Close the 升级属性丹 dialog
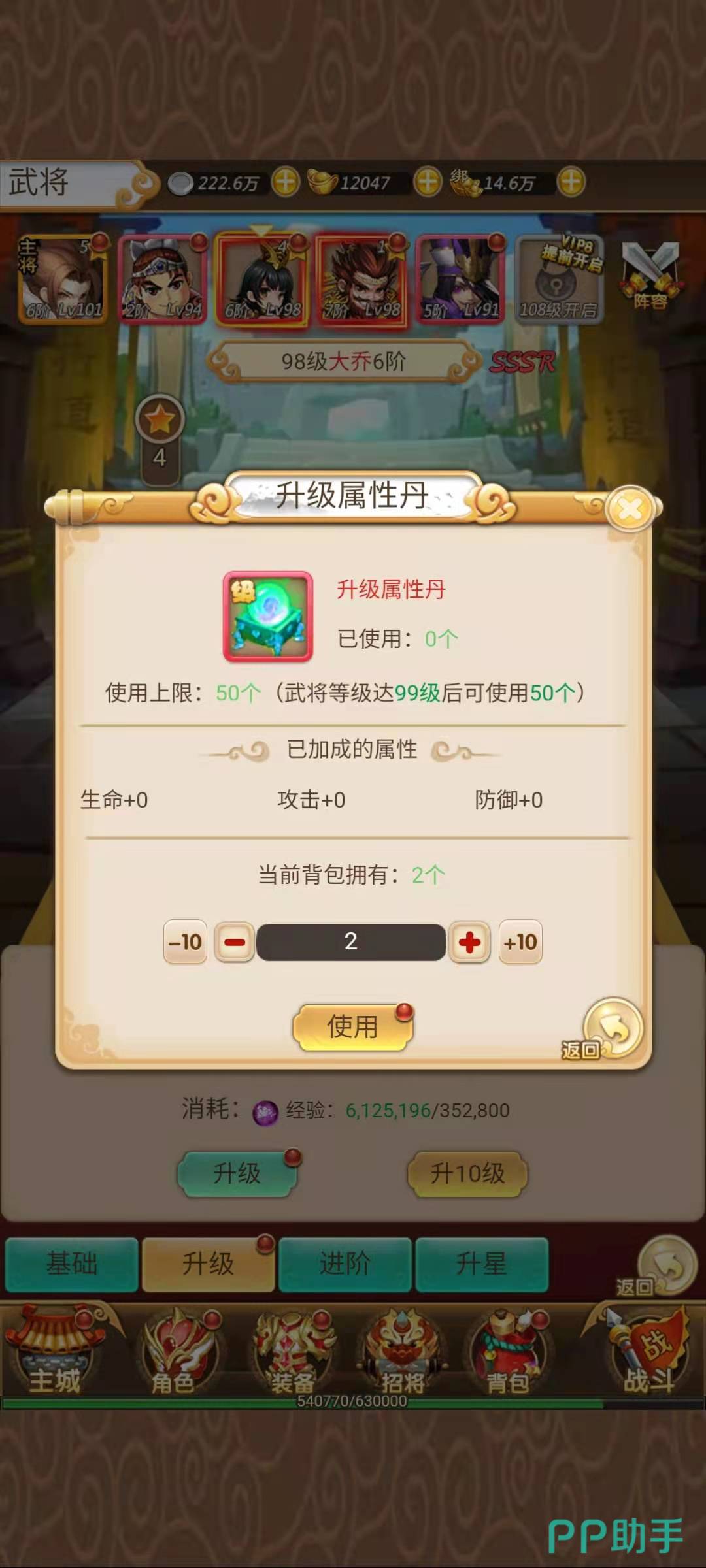706x1568 pixels. 630,509
